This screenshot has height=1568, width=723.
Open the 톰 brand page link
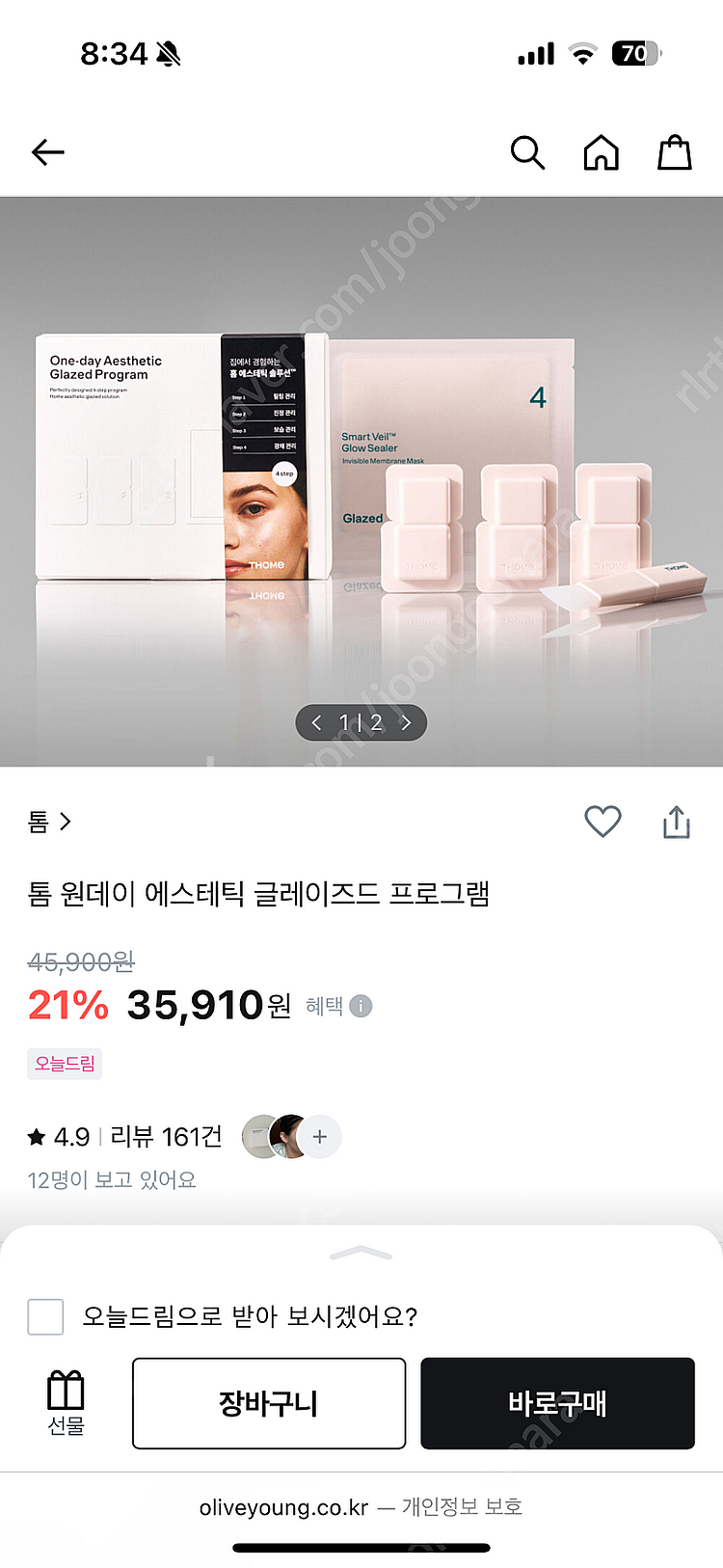(48, 822)
